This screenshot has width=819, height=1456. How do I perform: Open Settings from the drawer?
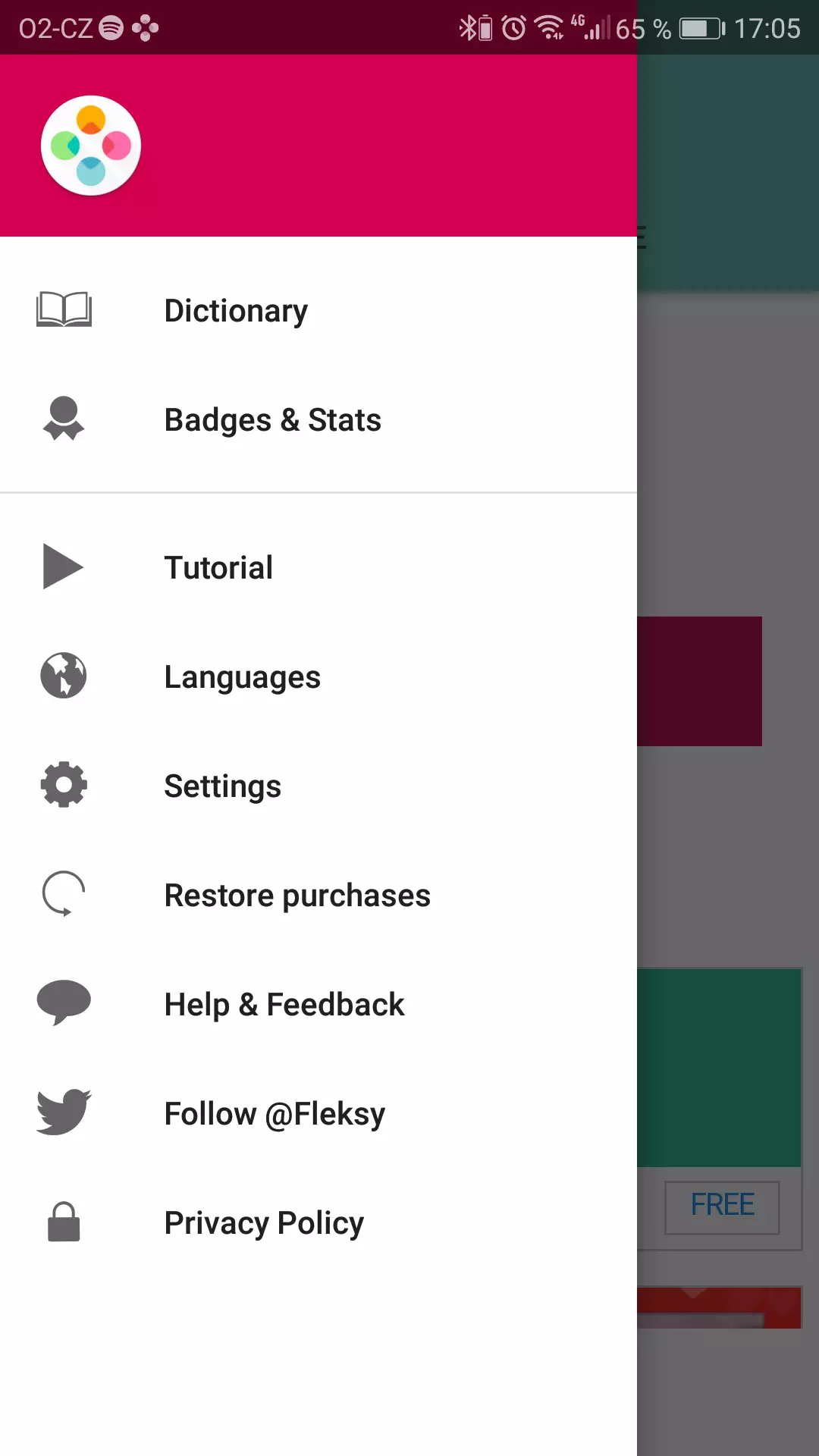318,786
